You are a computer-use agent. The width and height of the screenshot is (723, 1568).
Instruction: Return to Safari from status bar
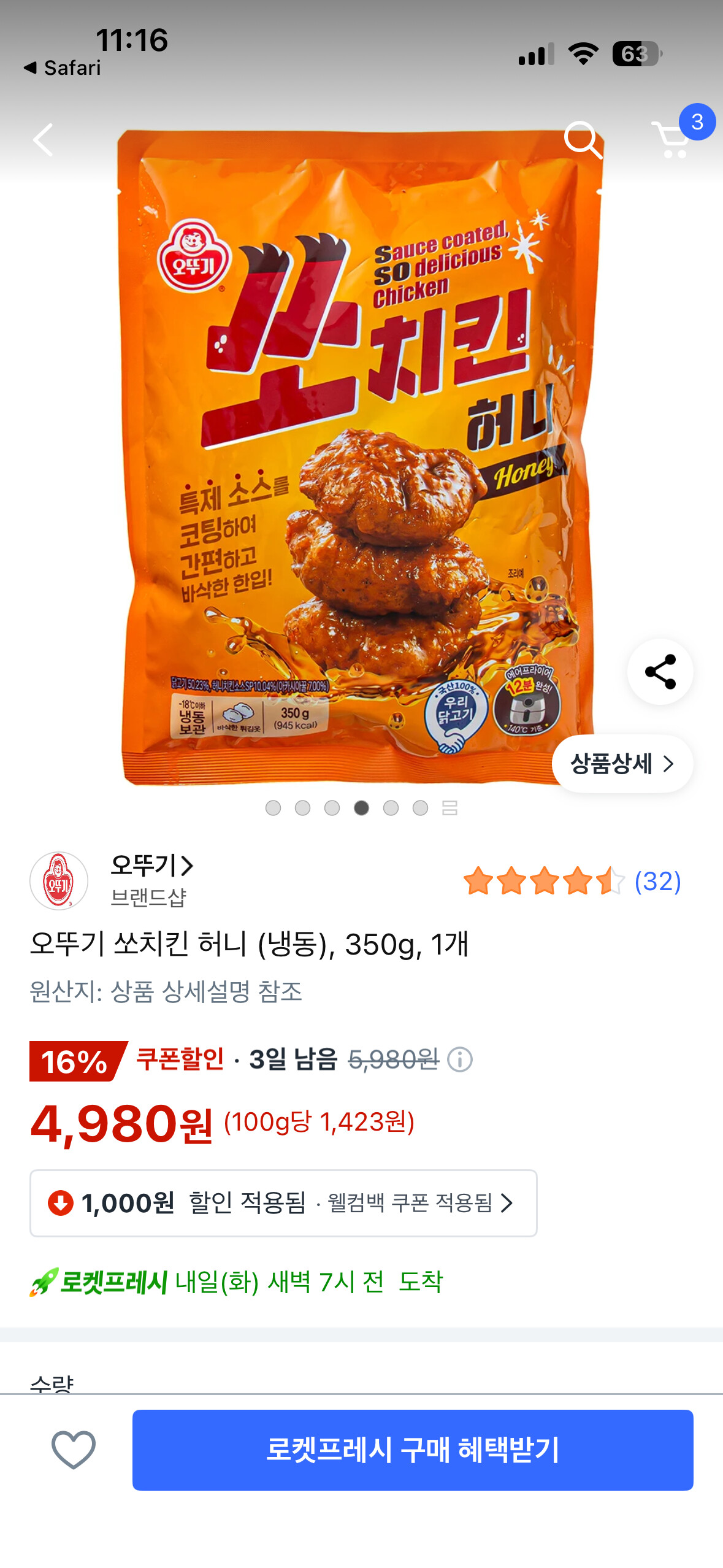(63, 67)
